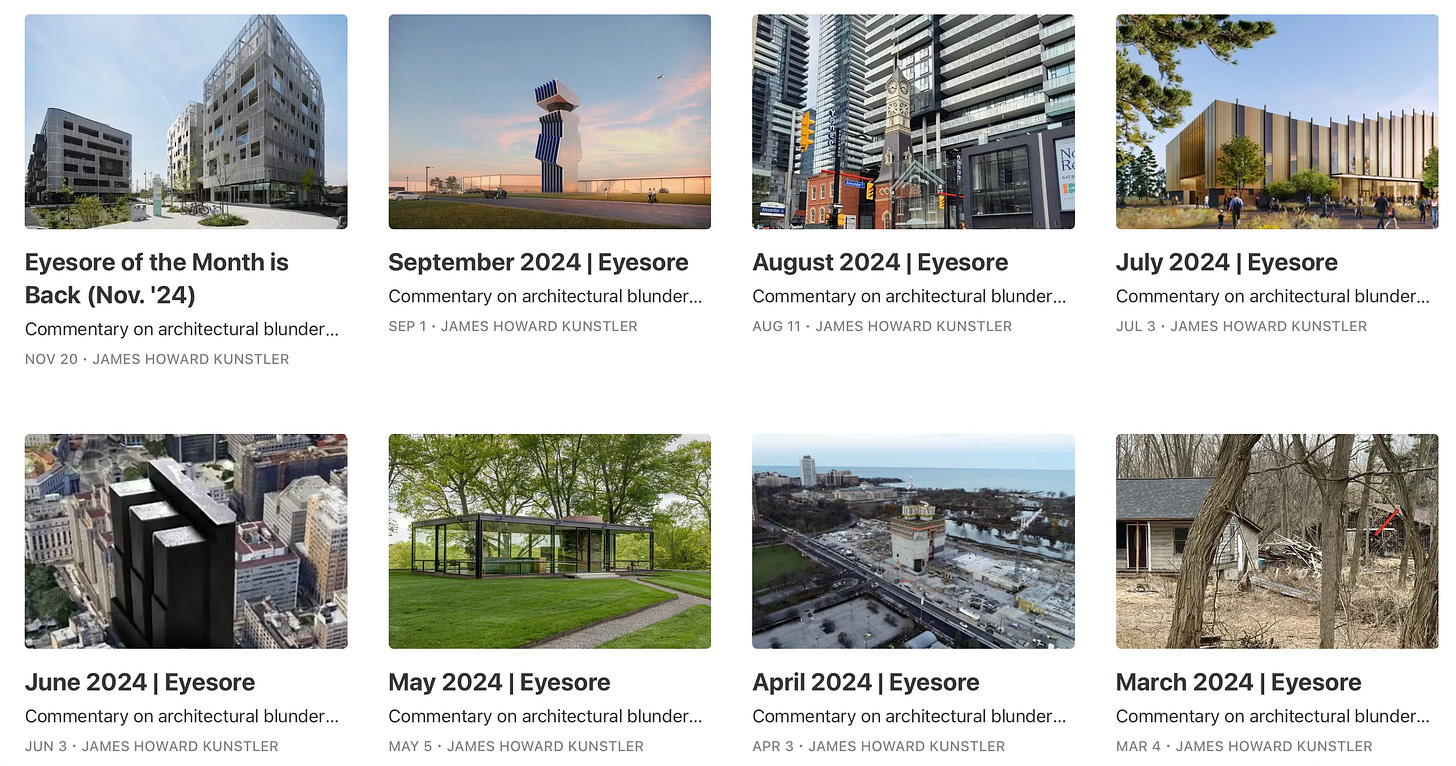The width and height of the screenshot is (1456, 766).
Task: Open the September 2024 Eyesore post
Action: [538, 263]
